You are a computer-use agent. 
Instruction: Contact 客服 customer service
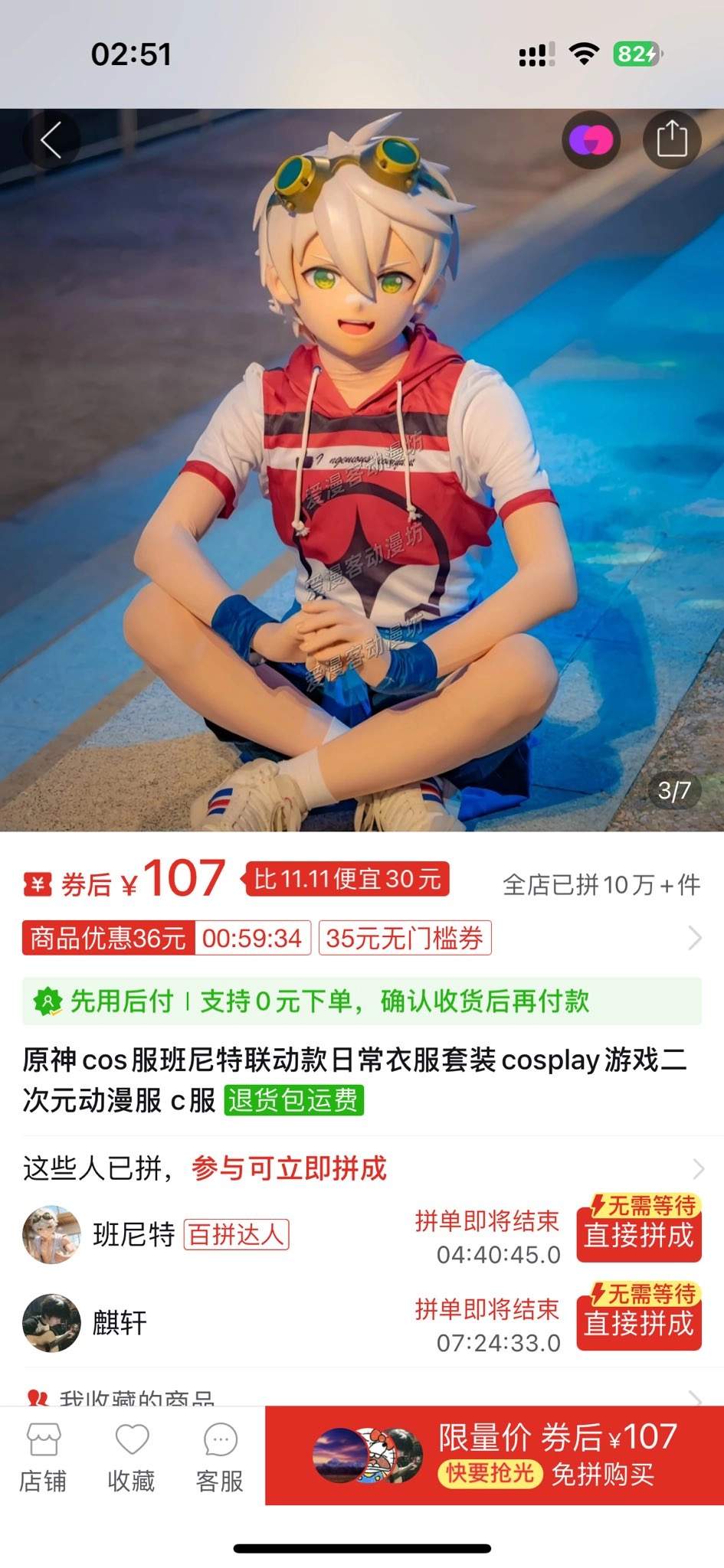pyautogui.click(x=220, y=1459)
